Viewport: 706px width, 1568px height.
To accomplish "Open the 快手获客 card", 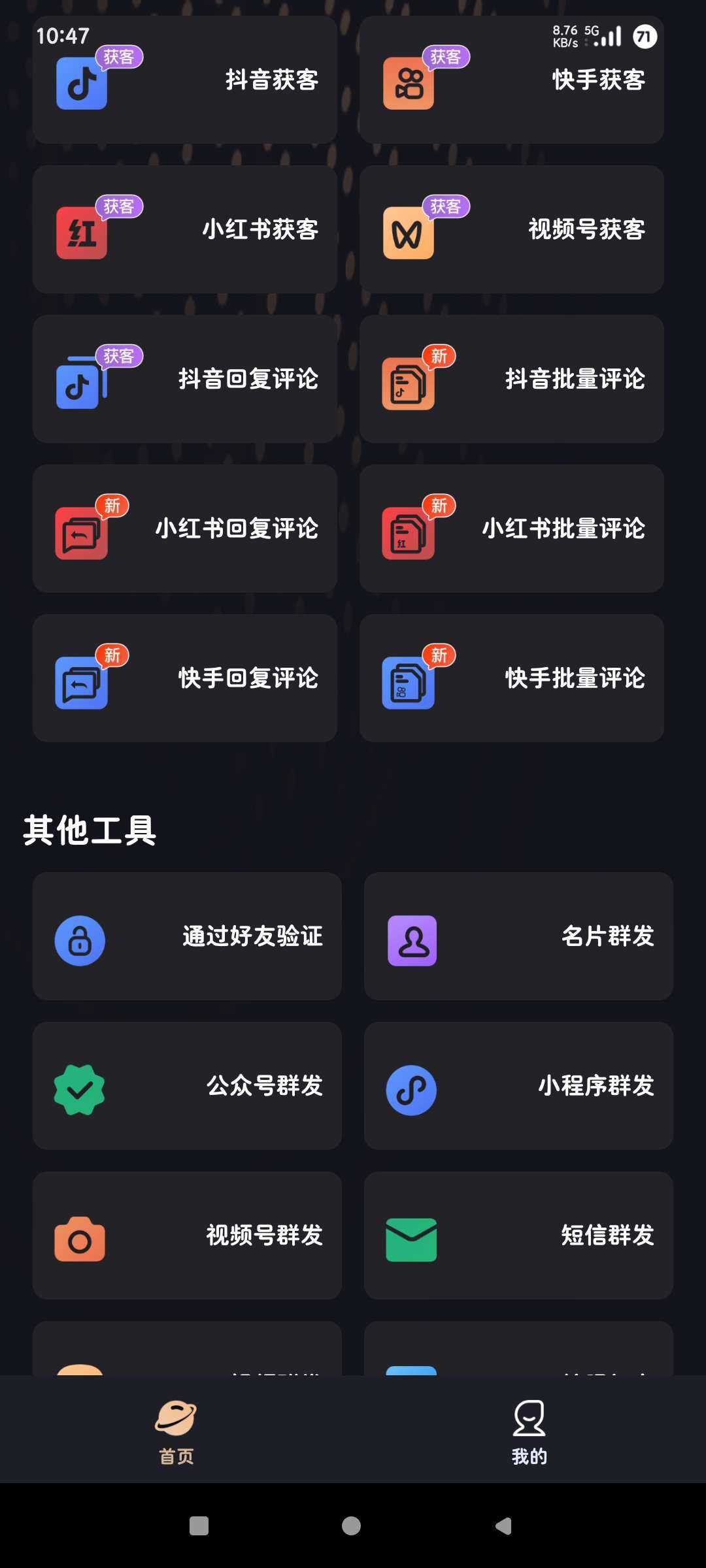I will point(512,80).
